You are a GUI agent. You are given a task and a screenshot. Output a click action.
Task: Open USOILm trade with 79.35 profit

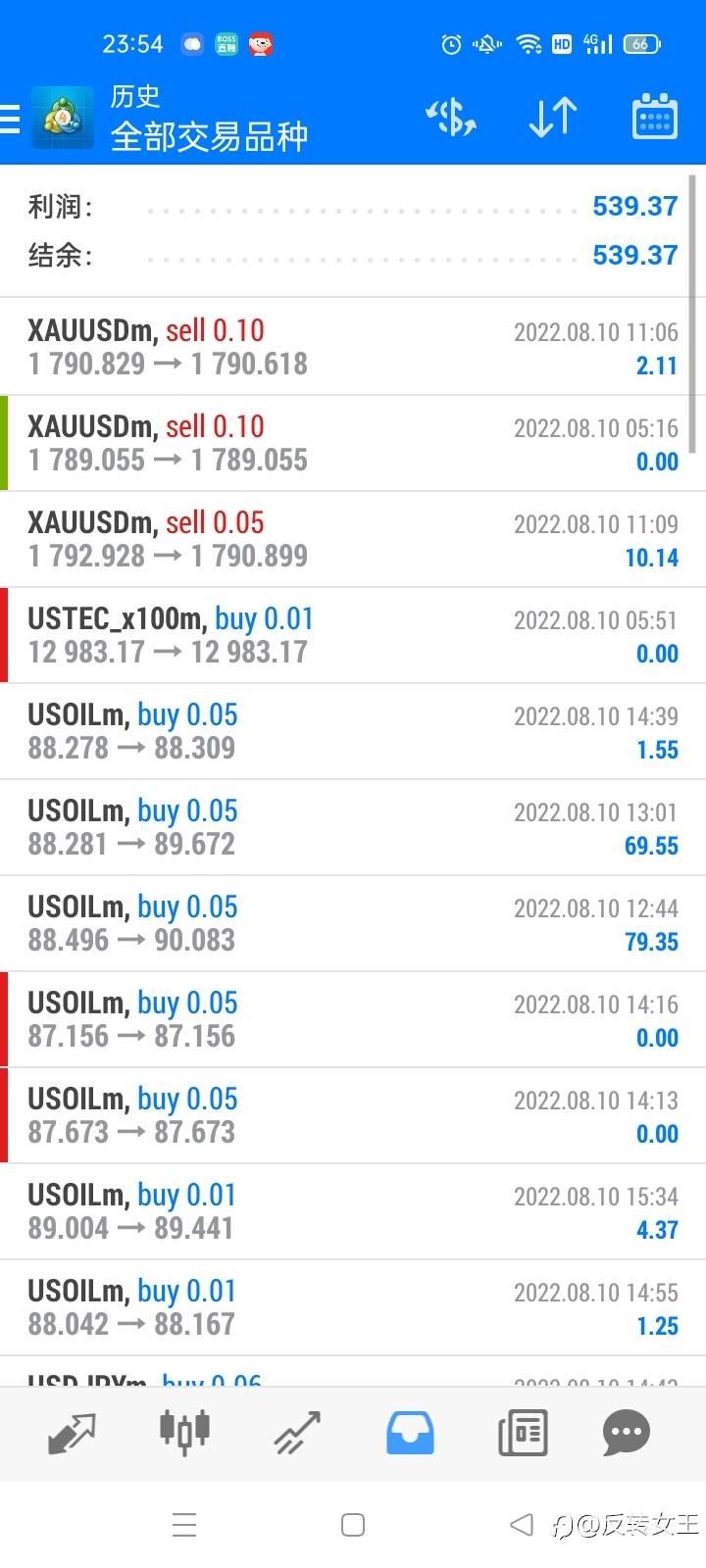click(x=353, y=923)
